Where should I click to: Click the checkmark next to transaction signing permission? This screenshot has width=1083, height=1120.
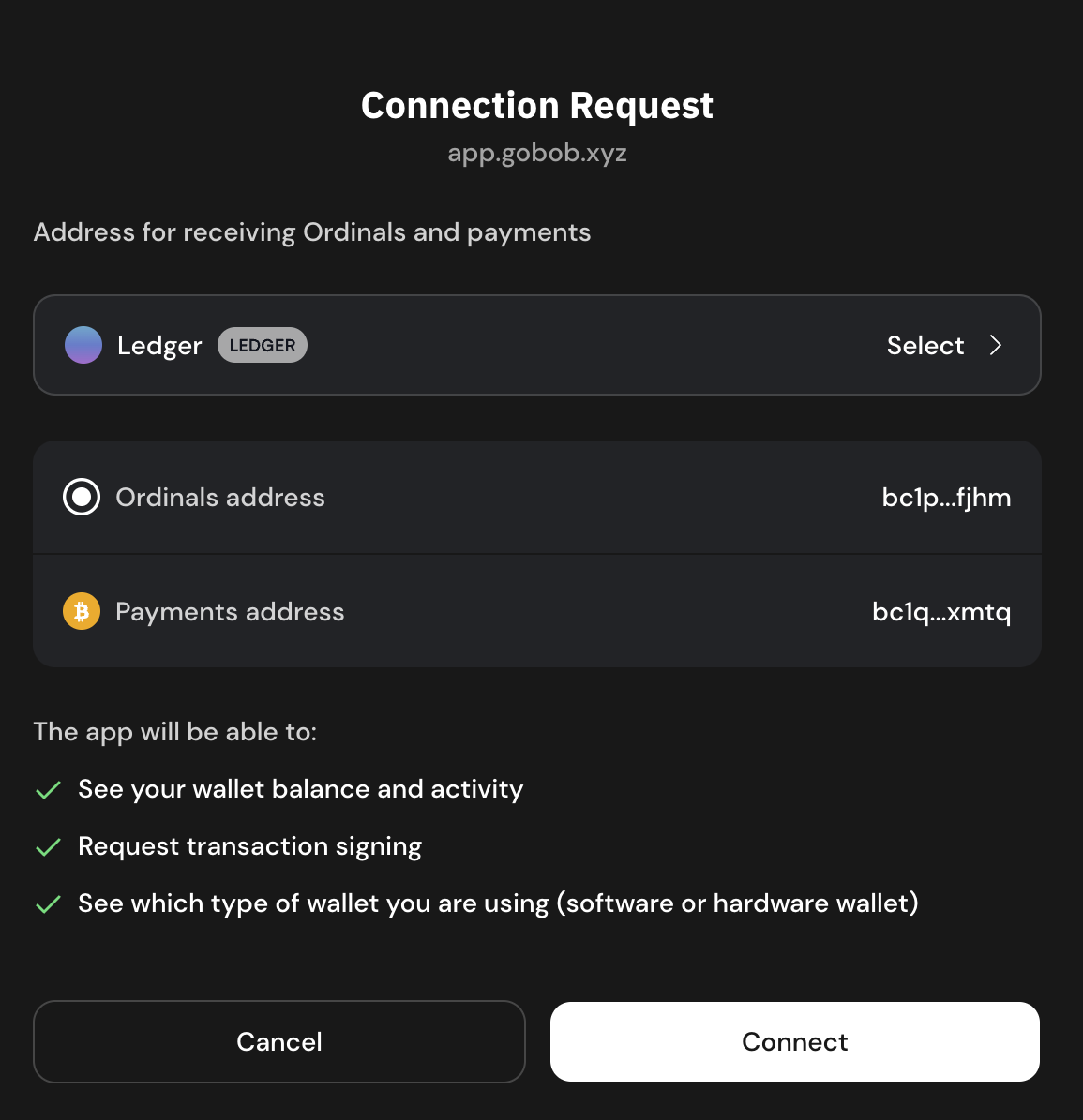[48, 845]
